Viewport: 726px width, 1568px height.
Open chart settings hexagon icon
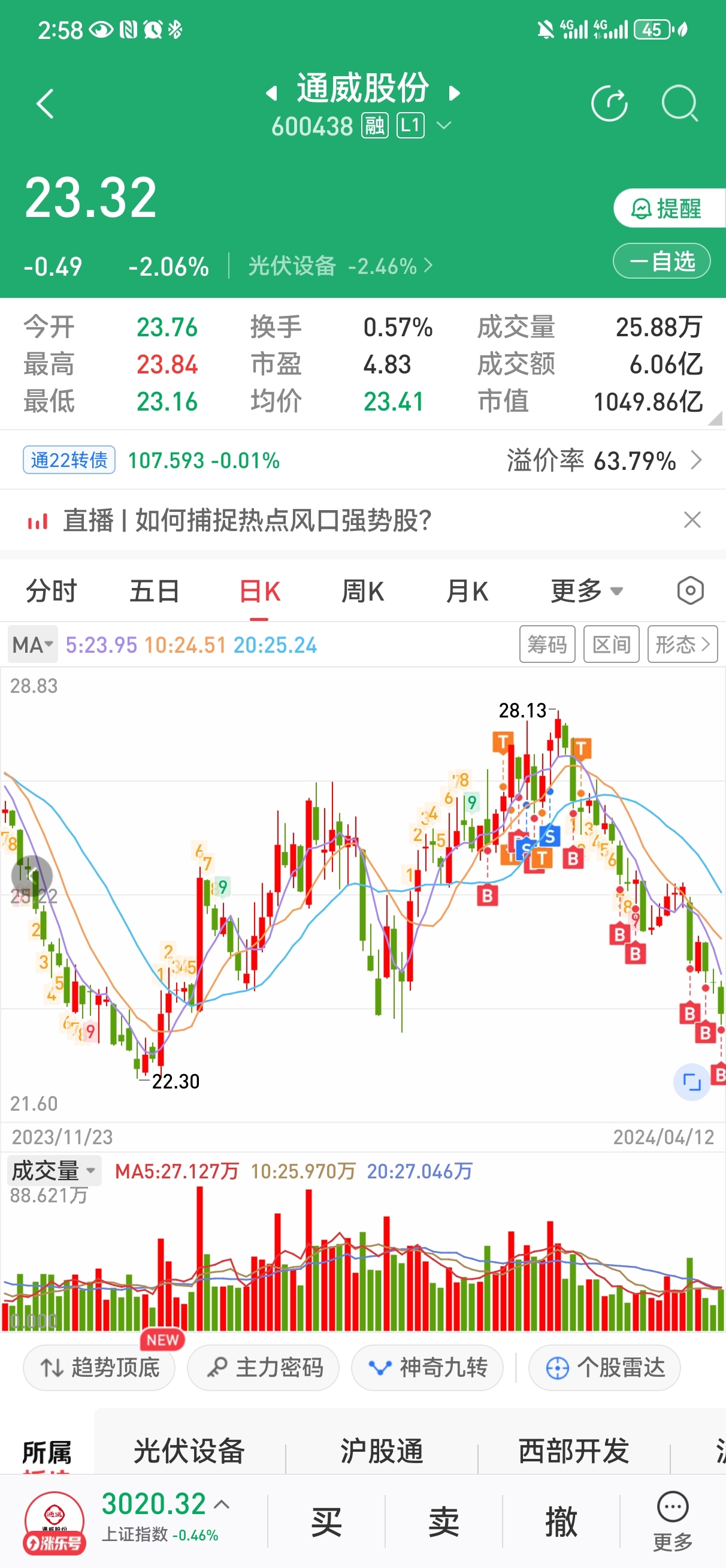click(x=690, y=590)
